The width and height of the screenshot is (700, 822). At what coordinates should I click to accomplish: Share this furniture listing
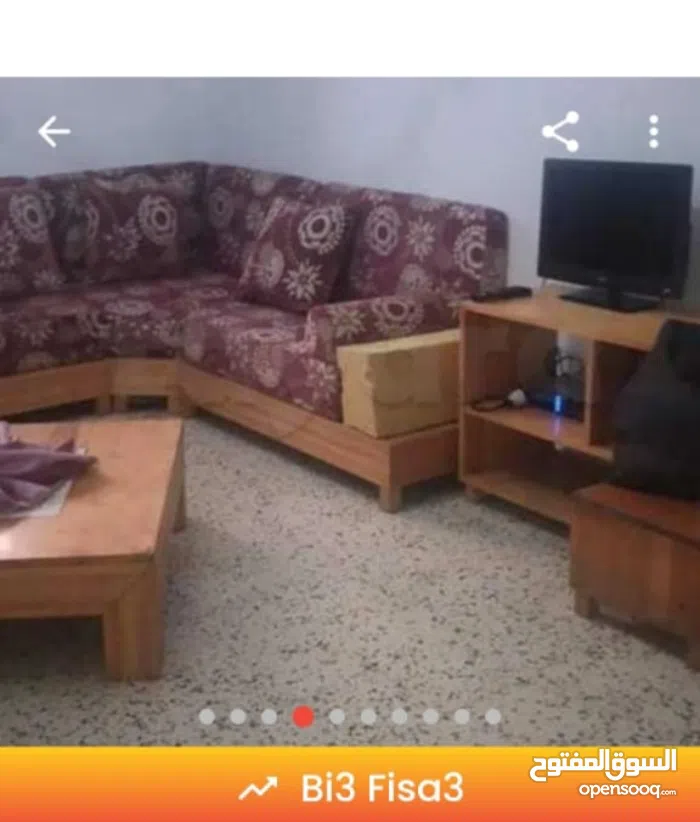click(x=560, y=132)
